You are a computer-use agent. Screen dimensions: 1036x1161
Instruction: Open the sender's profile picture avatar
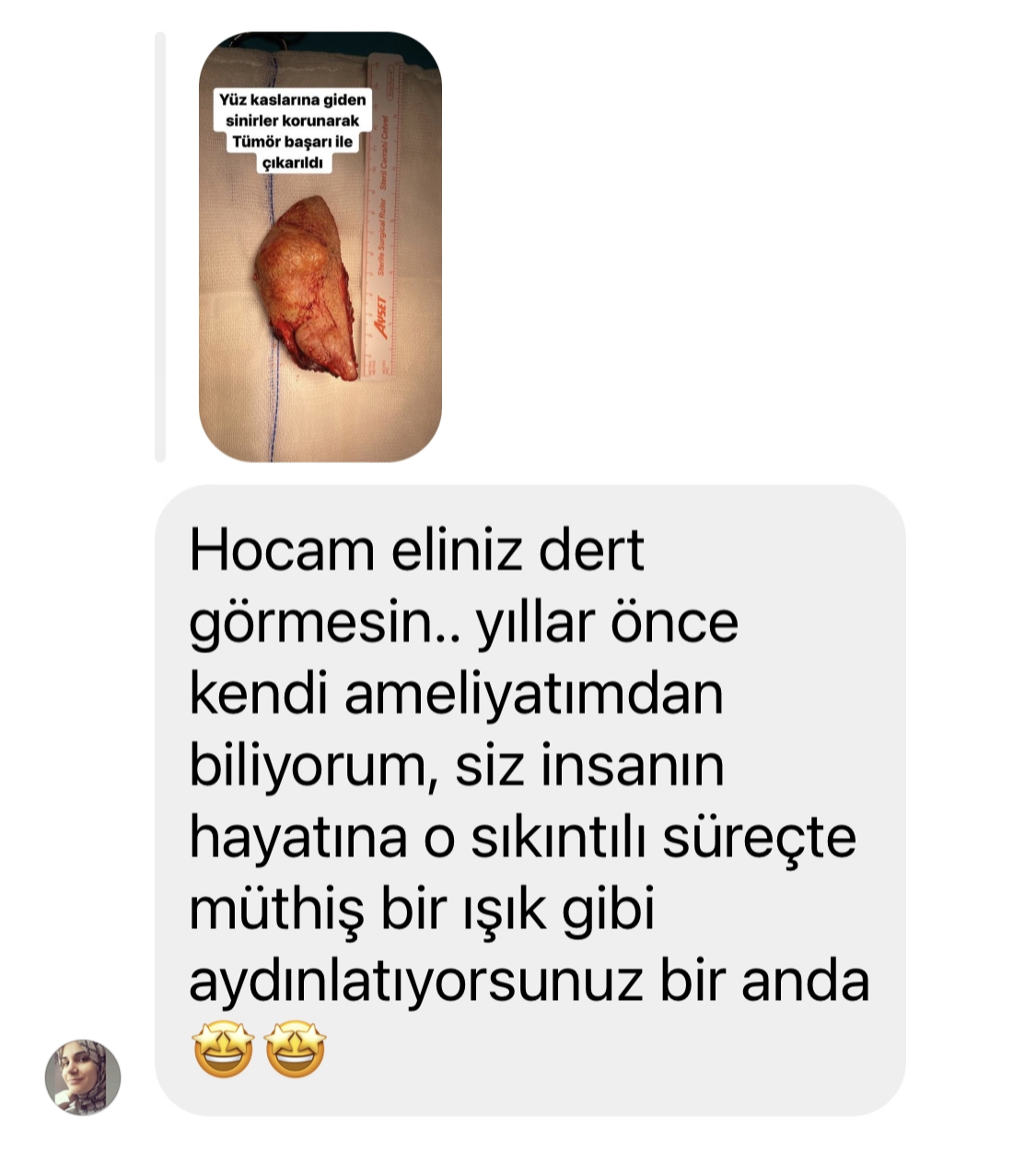83,1077
